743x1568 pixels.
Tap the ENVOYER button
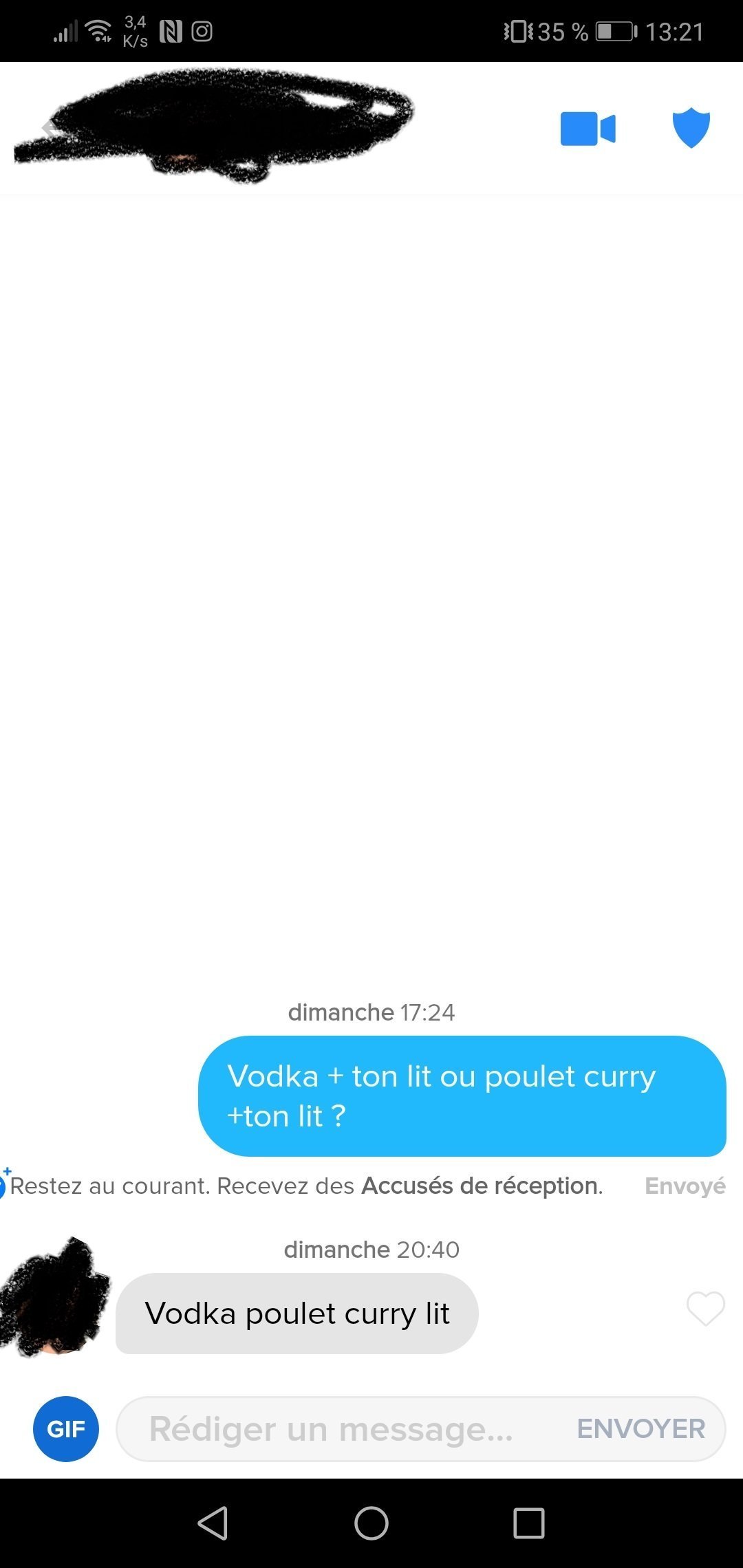[641, 1428]
